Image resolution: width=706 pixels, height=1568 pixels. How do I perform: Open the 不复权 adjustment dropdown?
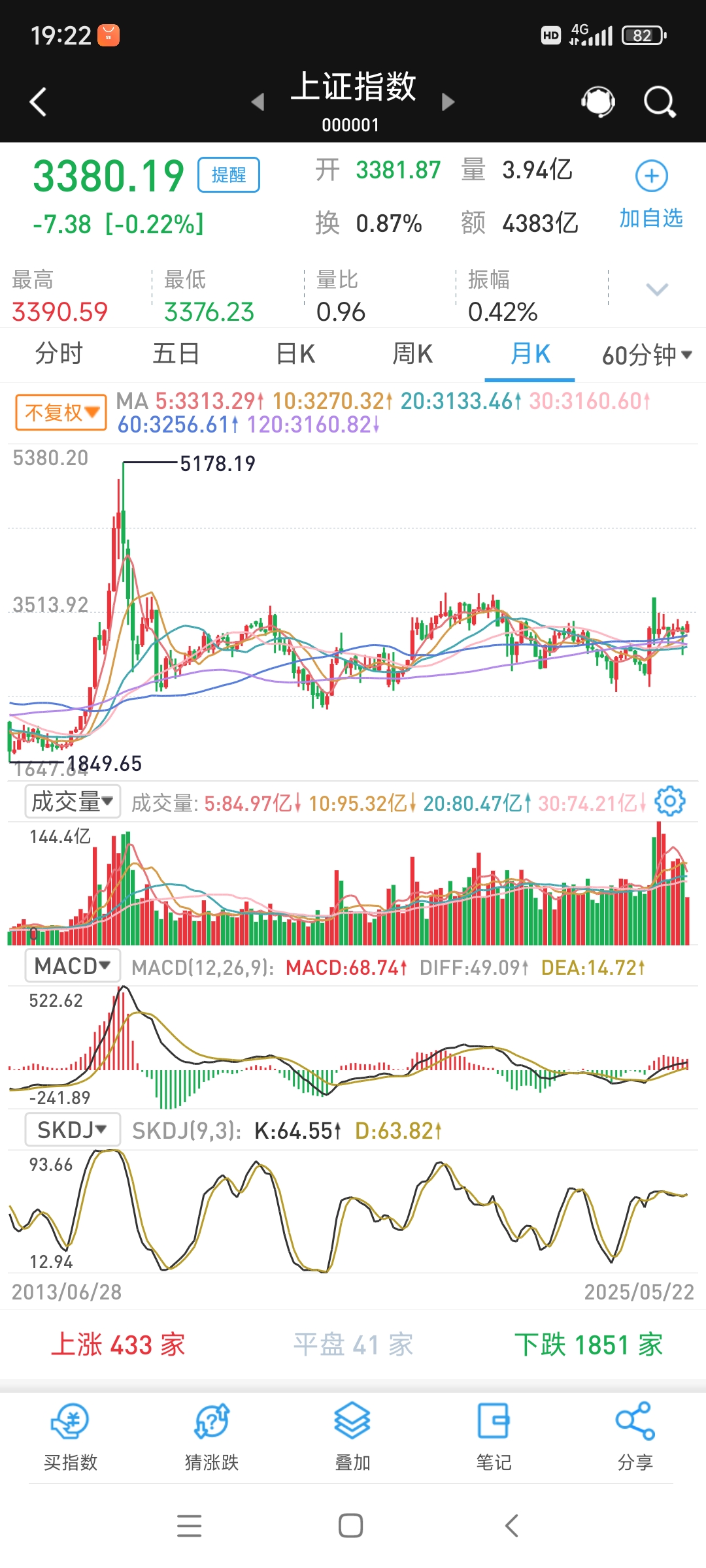60,412
